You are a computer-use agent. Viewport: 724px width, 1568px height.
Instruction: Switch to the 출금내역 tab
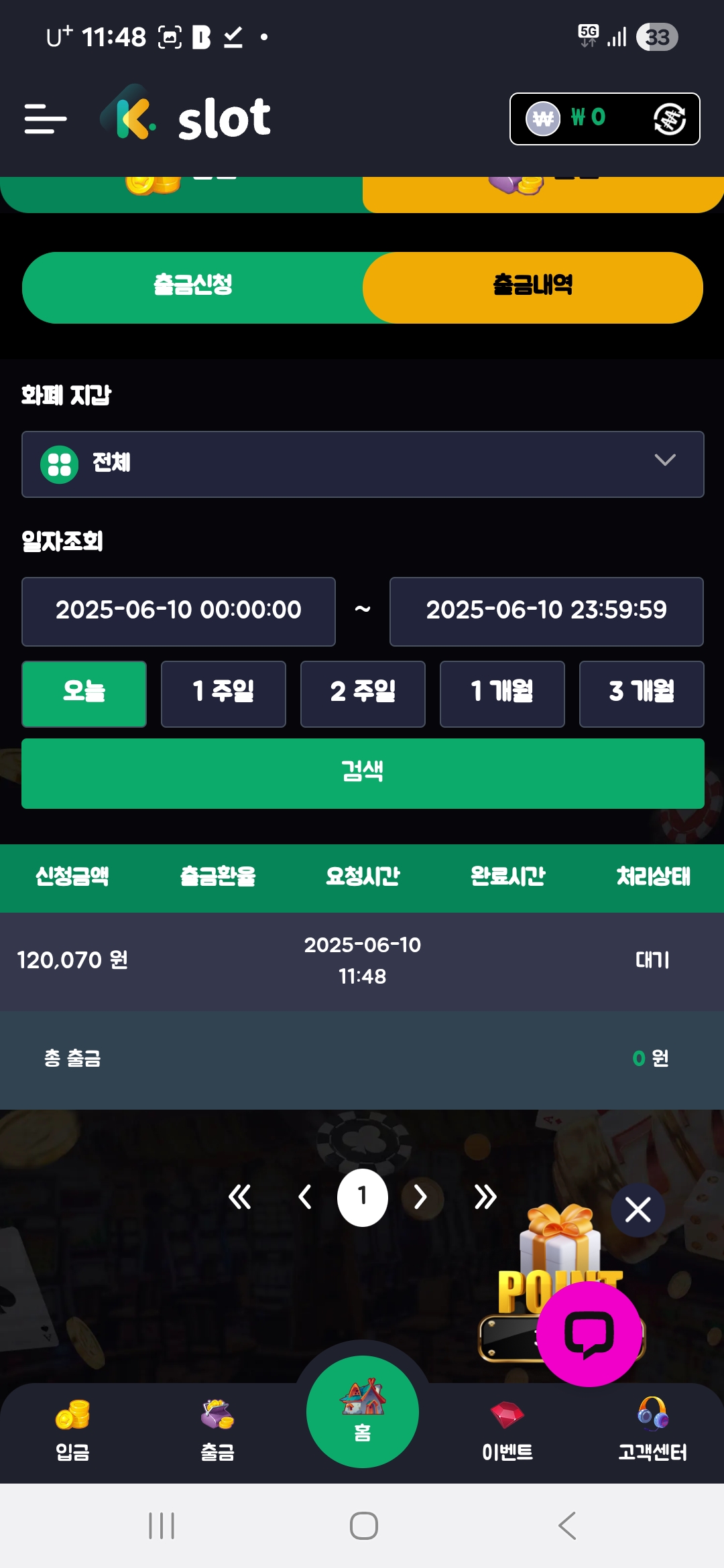coord(533,287)
